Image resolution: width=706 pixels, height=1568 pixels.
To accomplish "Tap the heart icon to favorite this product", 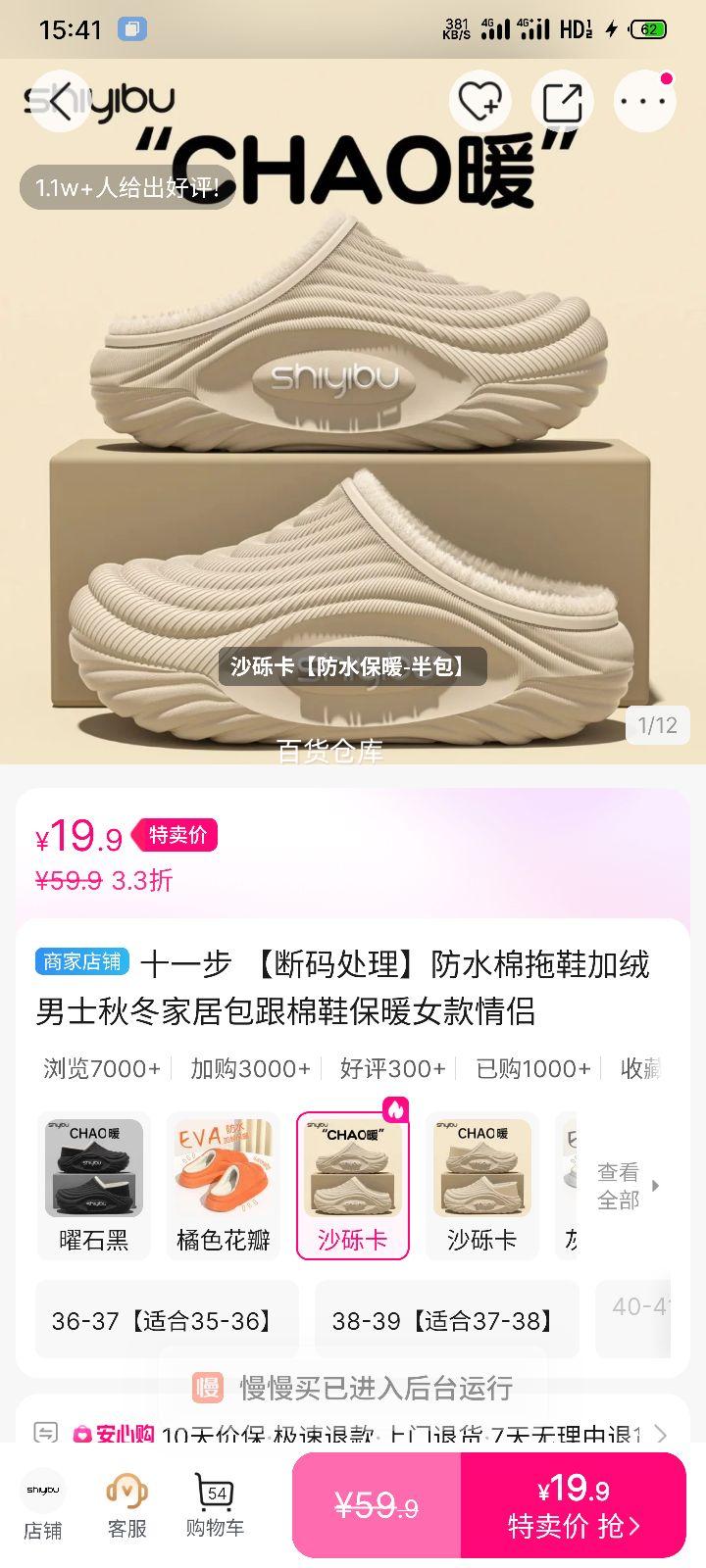I will tap(479, 101).
